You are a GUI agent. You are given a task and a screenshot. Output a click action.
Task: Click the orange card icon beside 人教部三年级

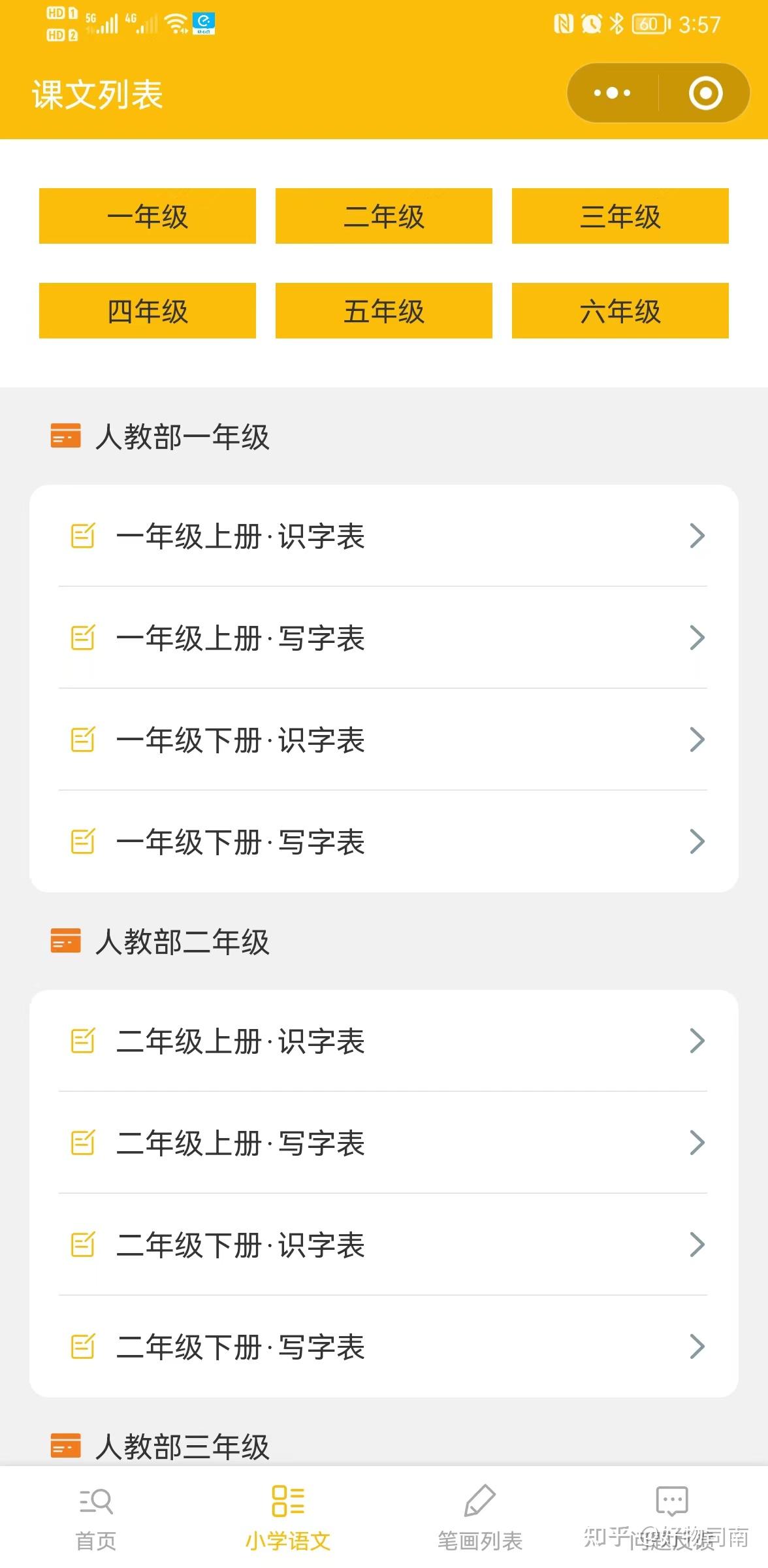coord(65,1447)
